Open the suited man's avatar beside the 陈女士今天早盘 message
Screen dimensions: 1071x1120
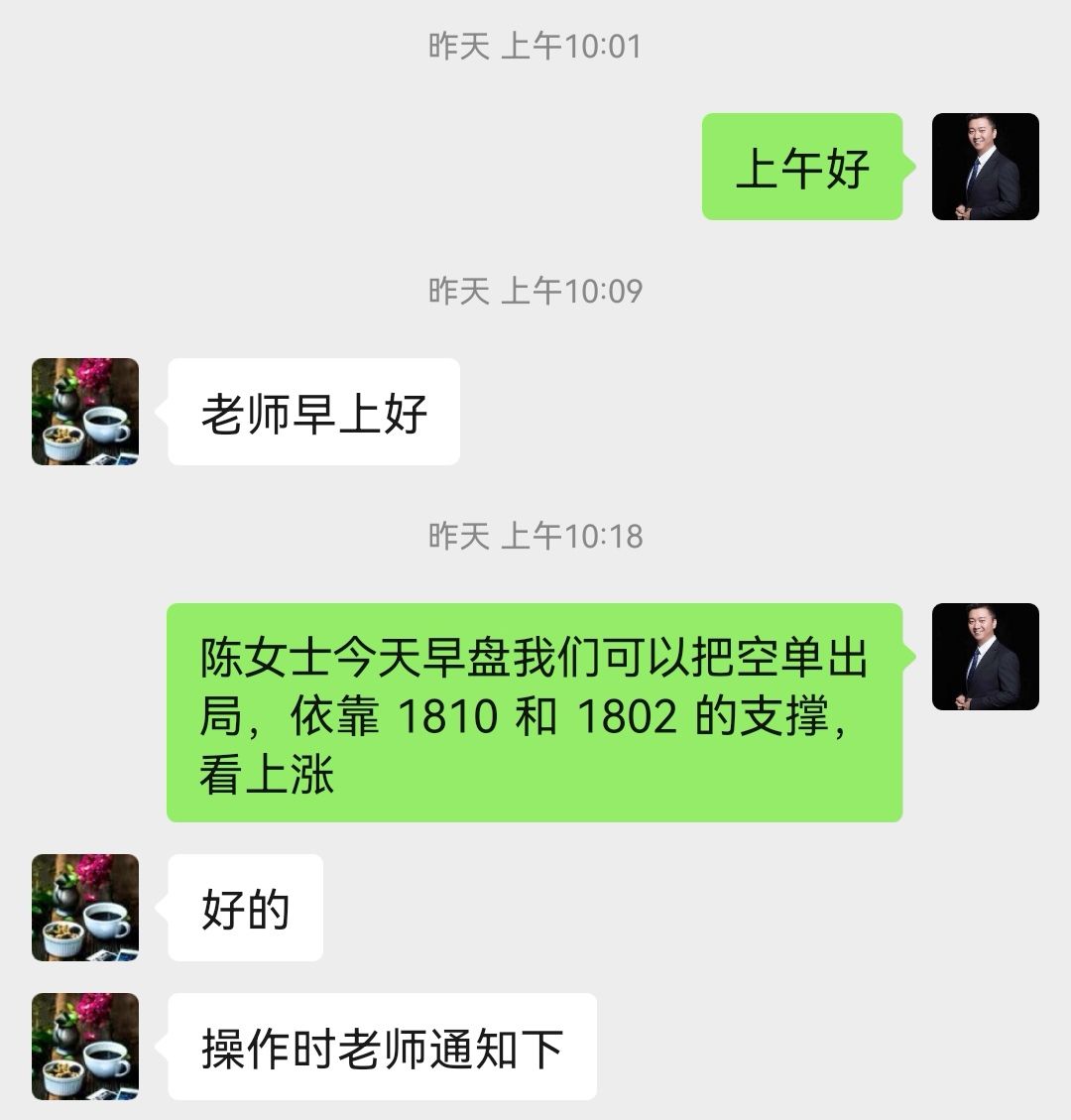pos(985,657)
